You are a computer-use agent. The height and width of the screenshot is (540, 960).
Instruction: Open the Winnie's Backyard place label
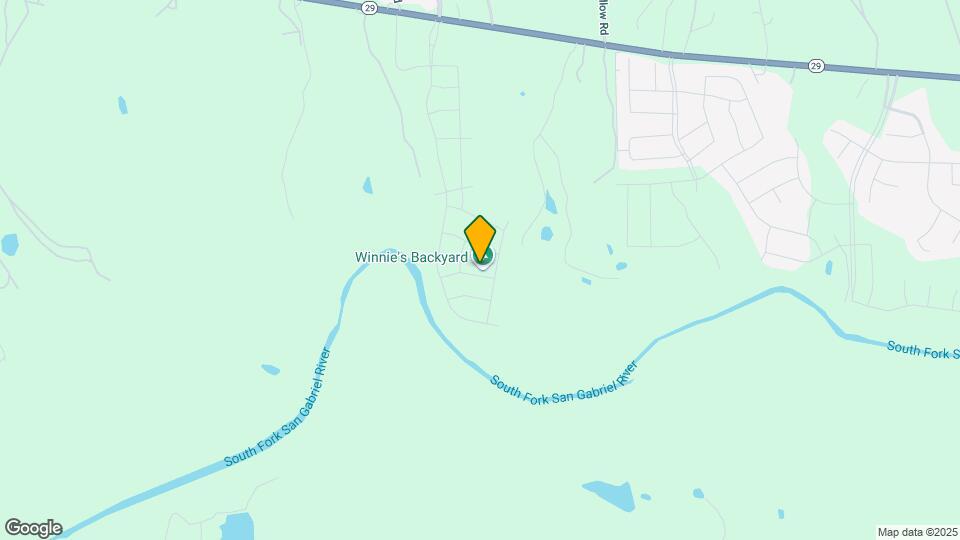pyautogui.click(x=411, y=258)
